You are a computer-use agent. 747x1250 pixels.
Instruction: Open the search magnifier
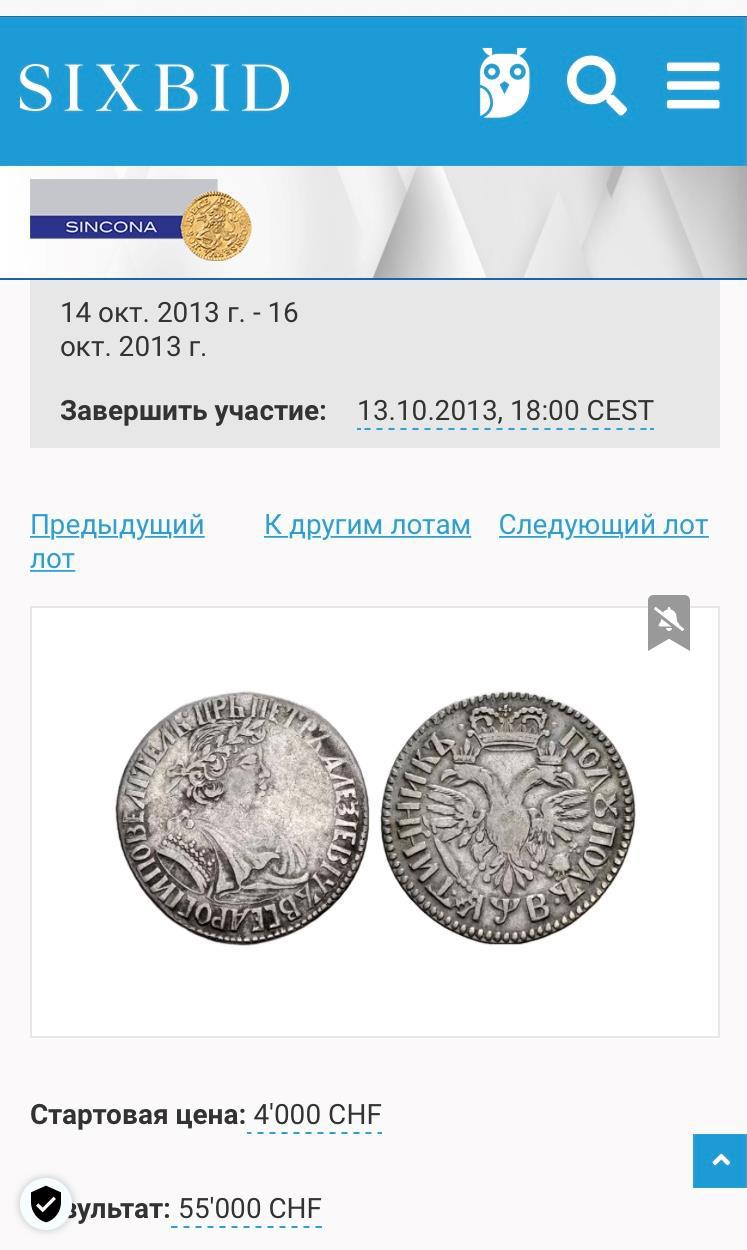click(x=596, y=85)
